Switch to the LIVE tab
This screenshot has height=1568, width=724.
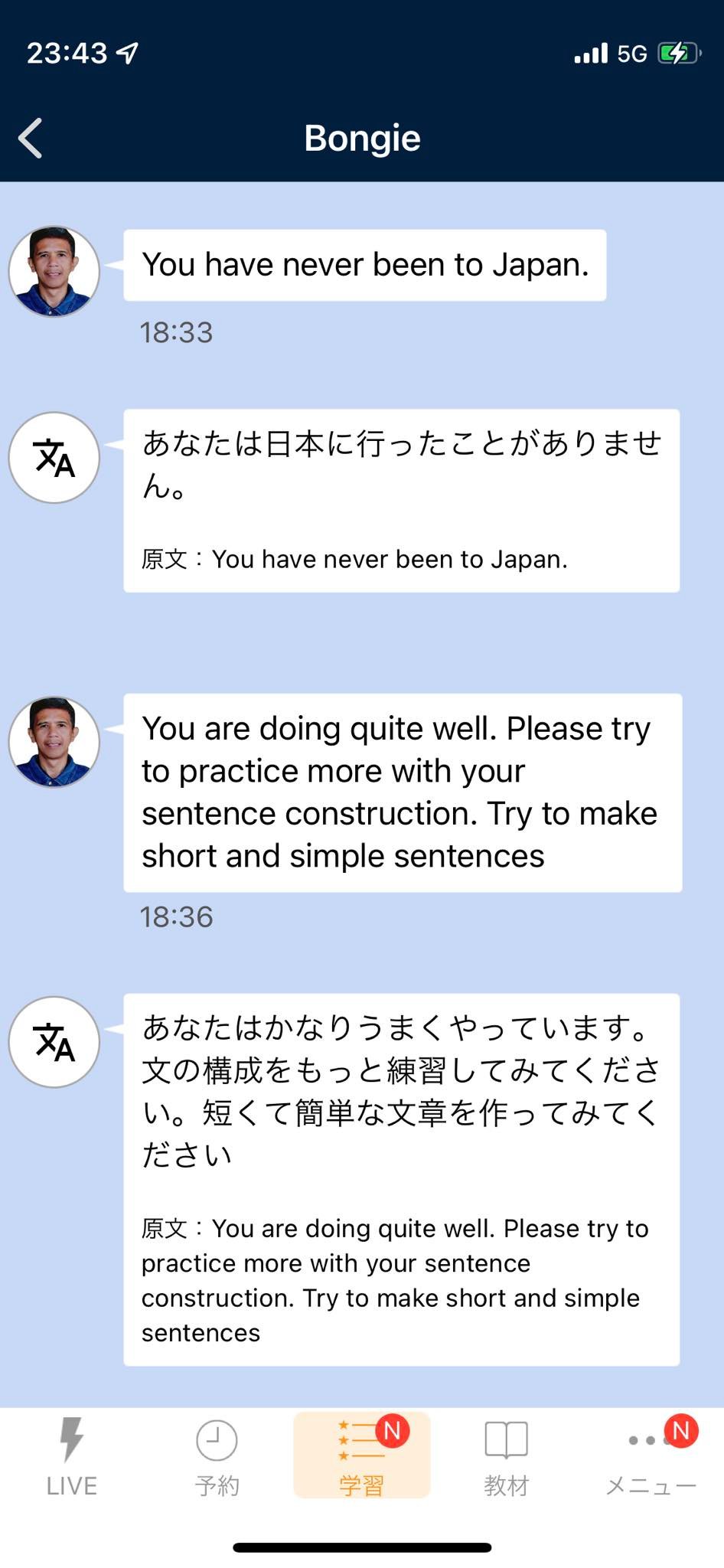tap(71, 1456)
